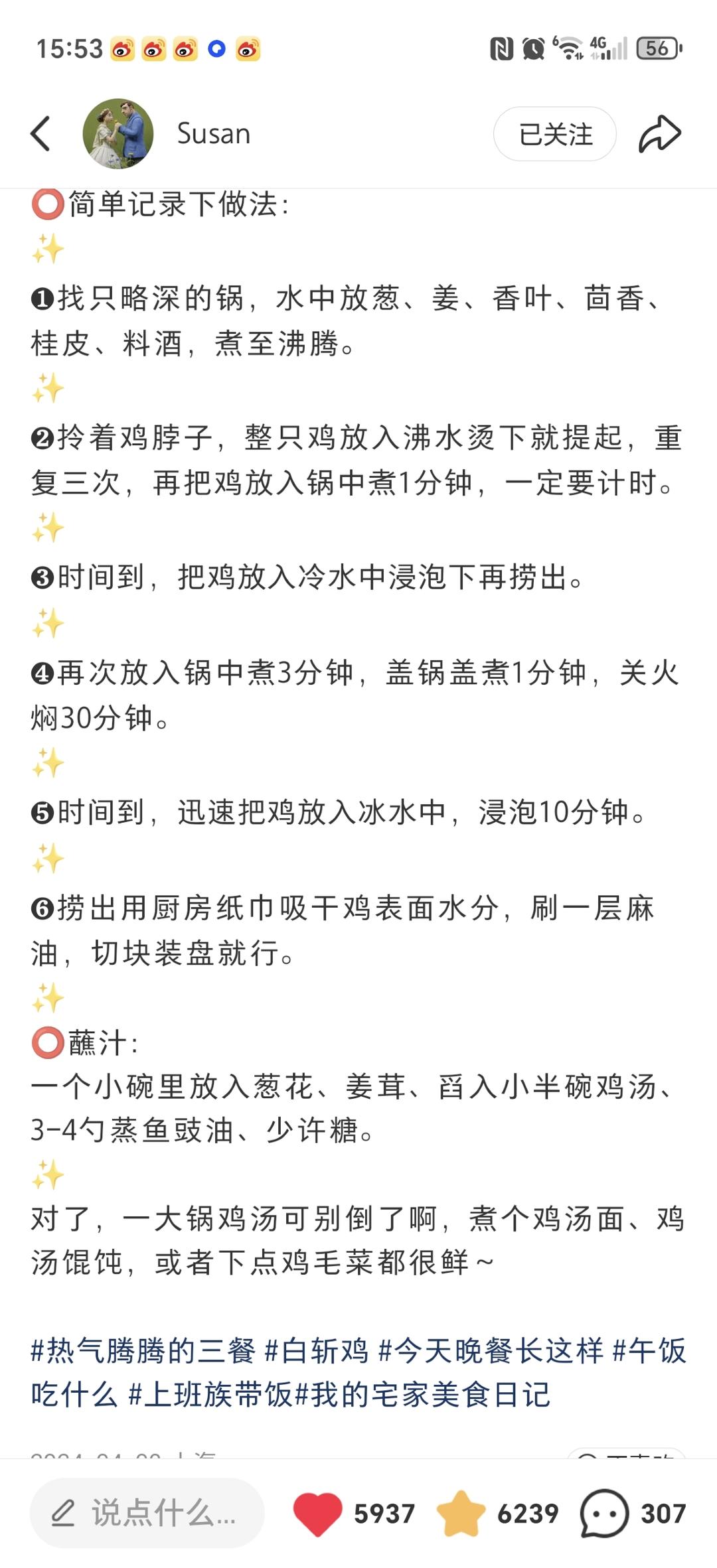Open Susan's profile avatar
Screen dimensions: 717x1568
118,133
